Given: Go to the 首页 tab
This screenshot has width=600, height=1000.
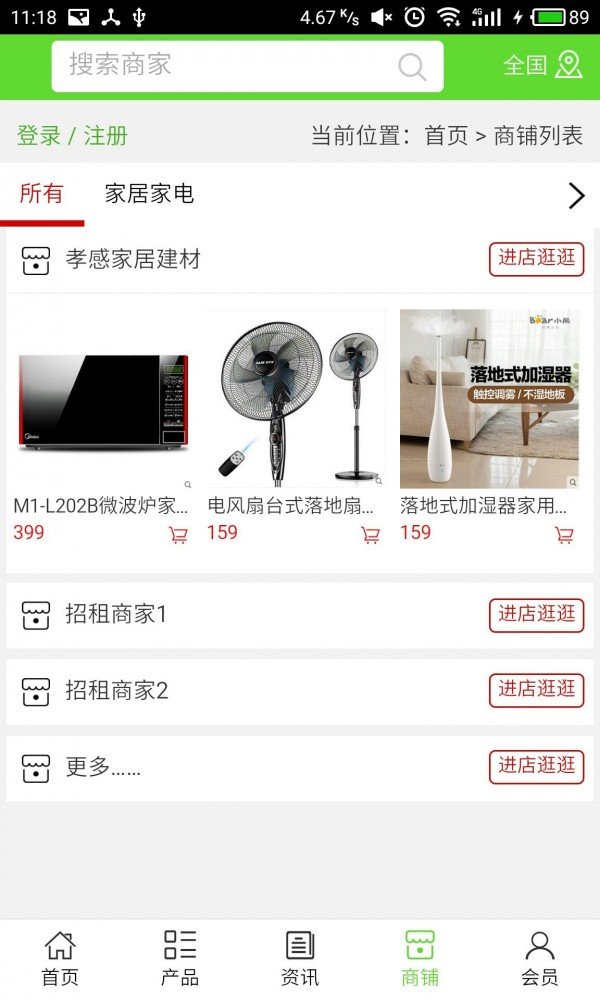Looking at the screenshot, I should (x=60, y=959).
